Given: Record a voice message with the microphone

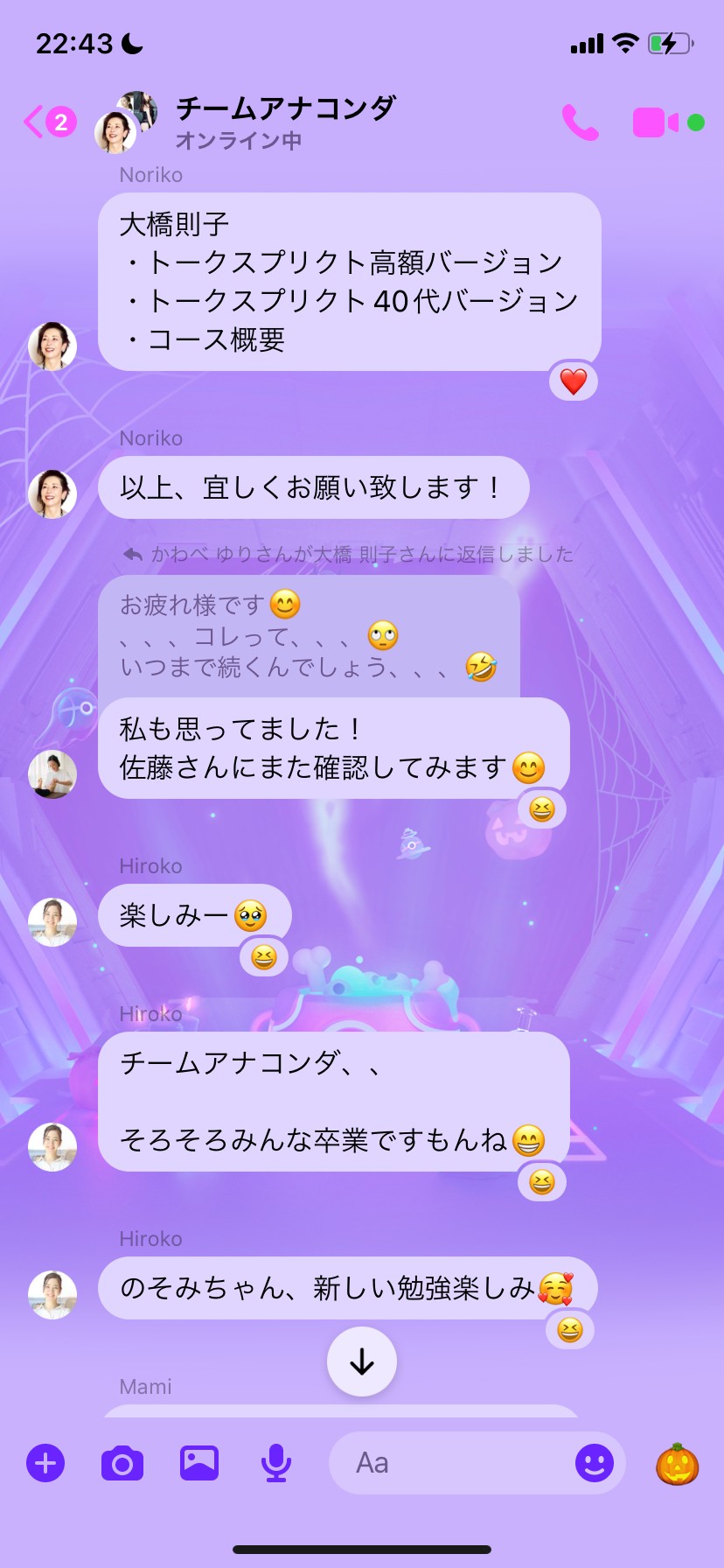Looking at the screenshot, I should click(276, 1462).
